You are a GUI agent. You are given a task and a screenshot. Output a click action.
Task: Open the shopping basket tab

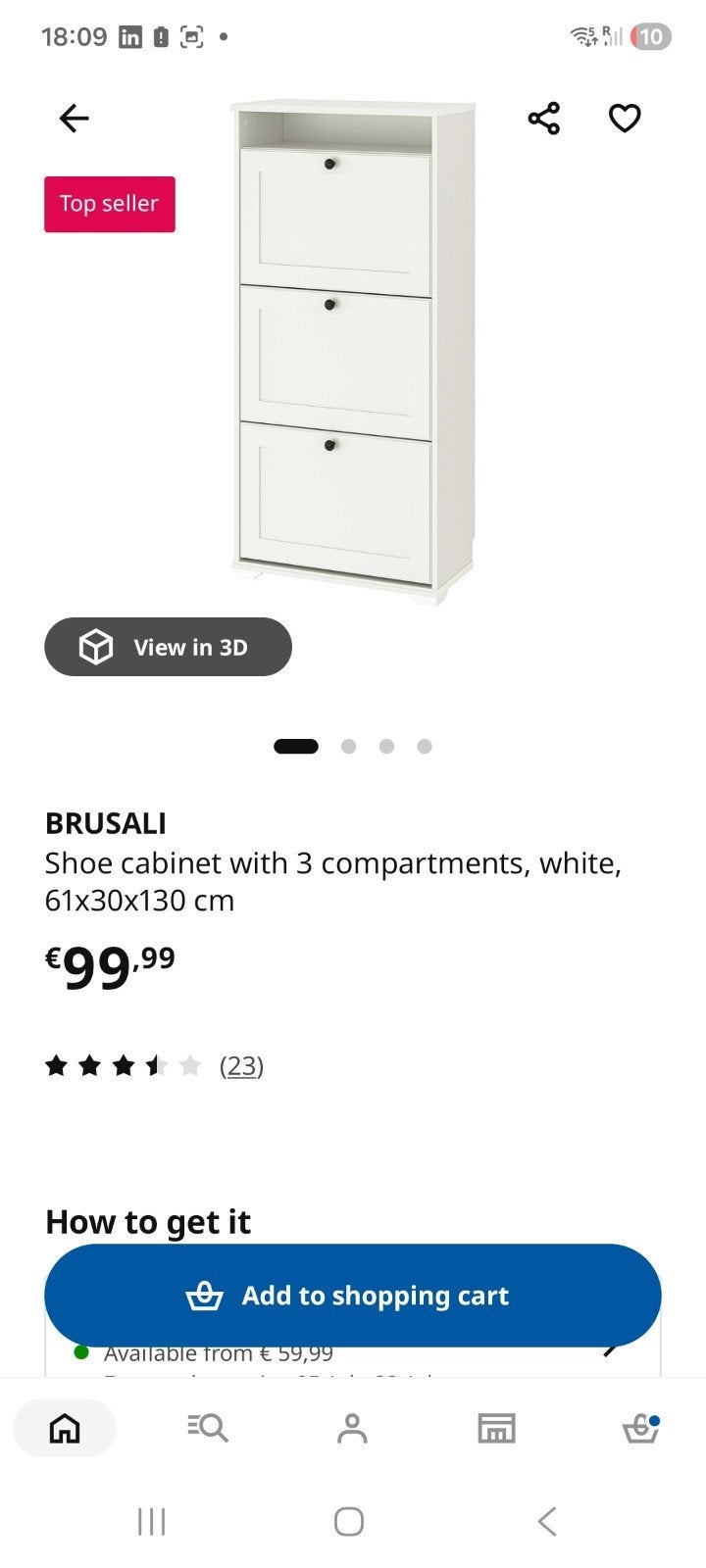(x=641, y=1428)
